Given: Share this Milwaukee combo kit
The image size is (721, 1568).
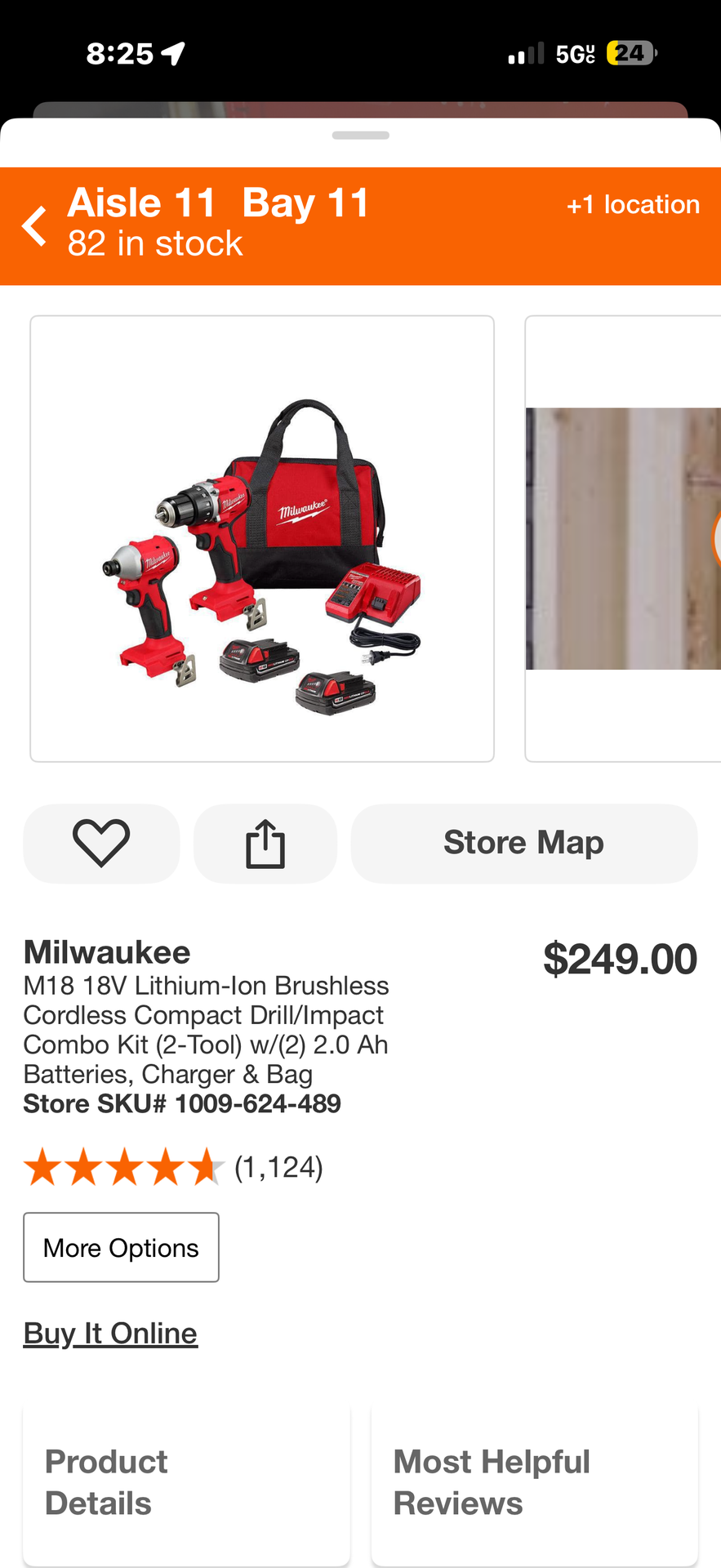Looking at the screenshot, I should click(x=265, y=844).
